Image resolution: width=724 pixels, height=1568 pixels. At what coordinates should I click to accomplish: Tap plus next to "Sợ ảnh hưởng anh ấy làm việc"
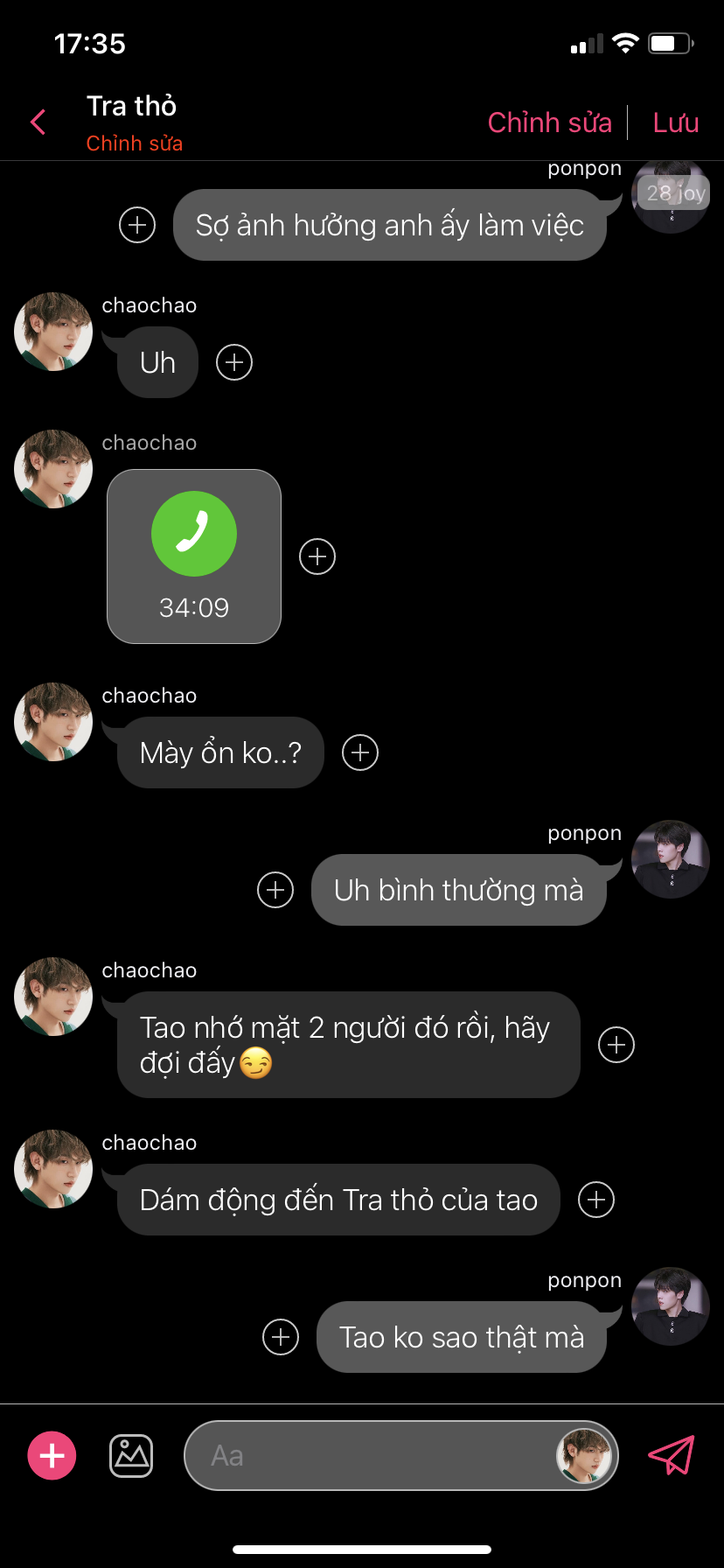pyautogui.click(x=137, y=225)
